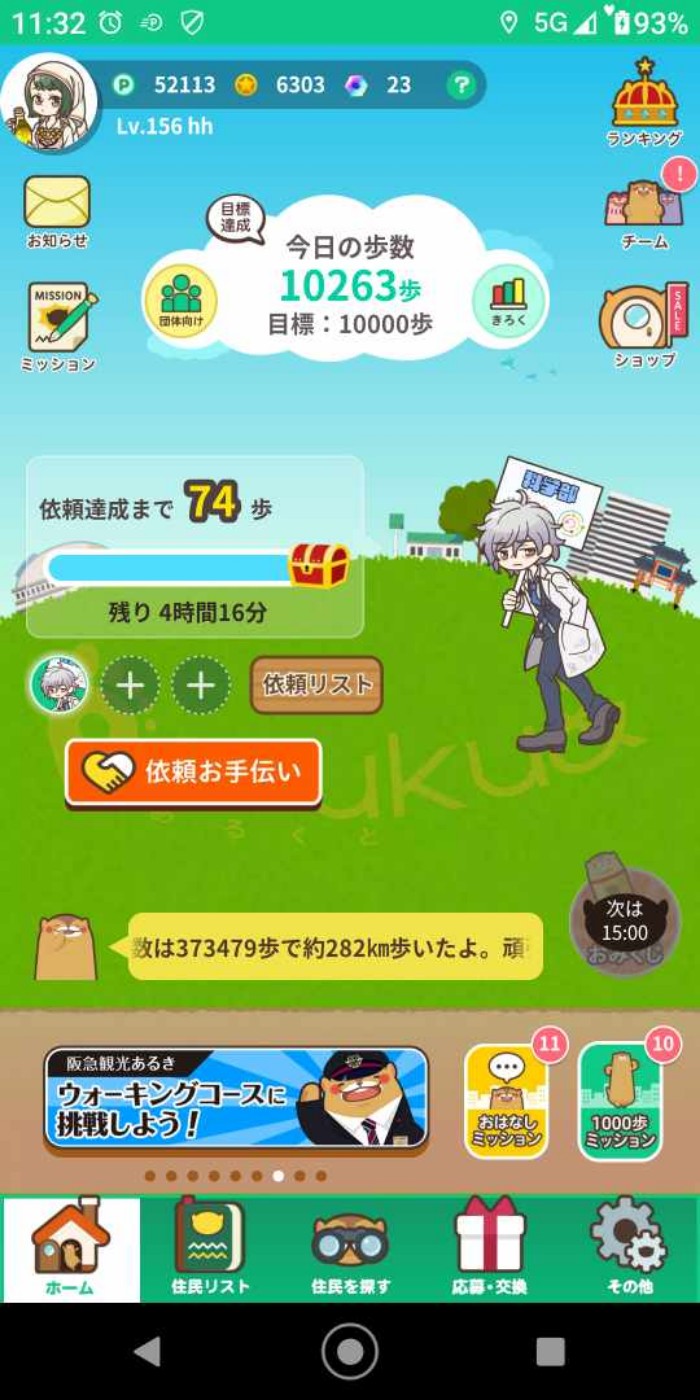
Task: Switch to the 住民を探す tab
Action: pos(350,1248)
